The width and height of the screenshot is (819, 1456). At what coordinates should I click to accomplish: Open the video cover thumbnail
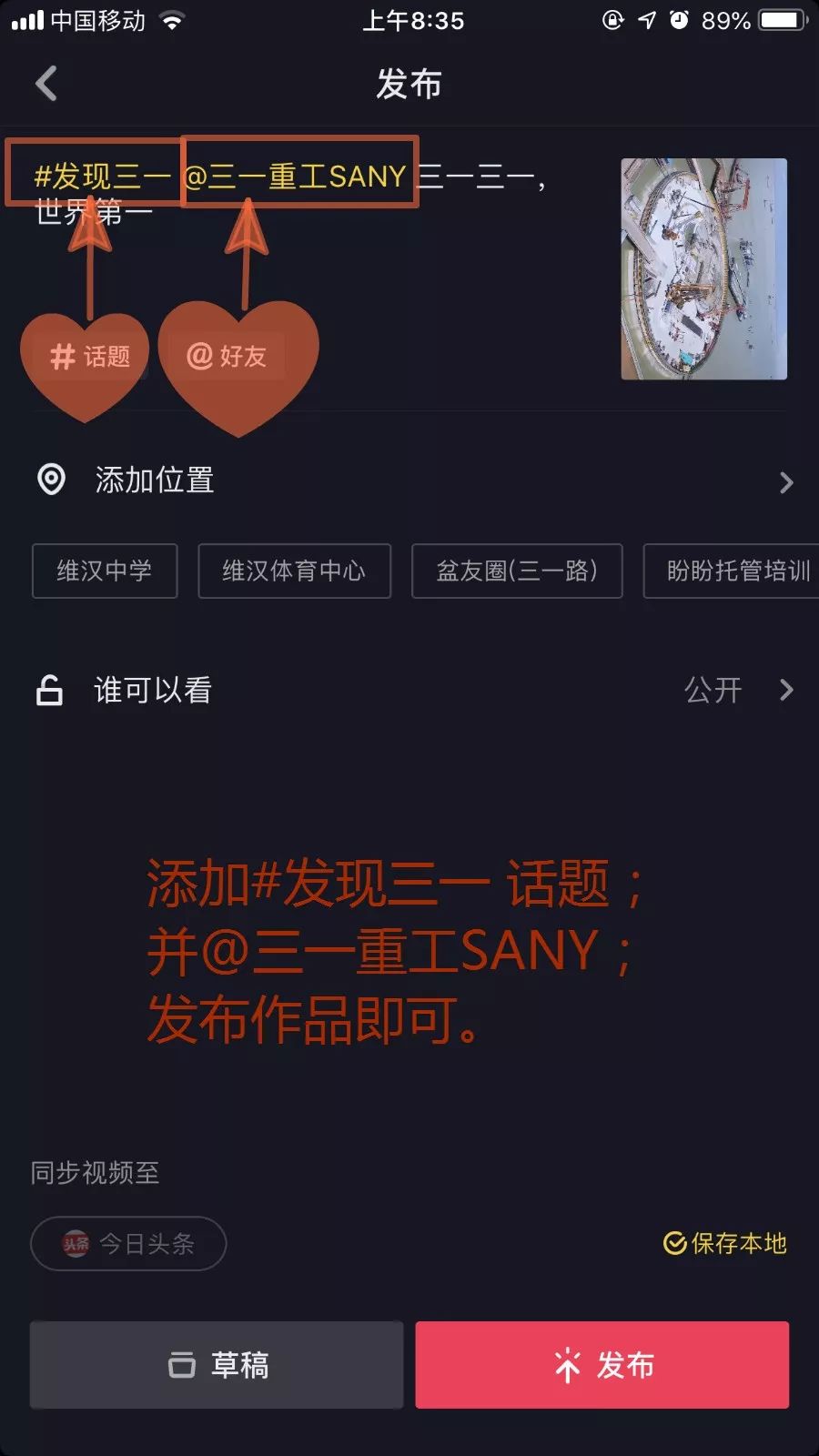[x=703, y=268]
